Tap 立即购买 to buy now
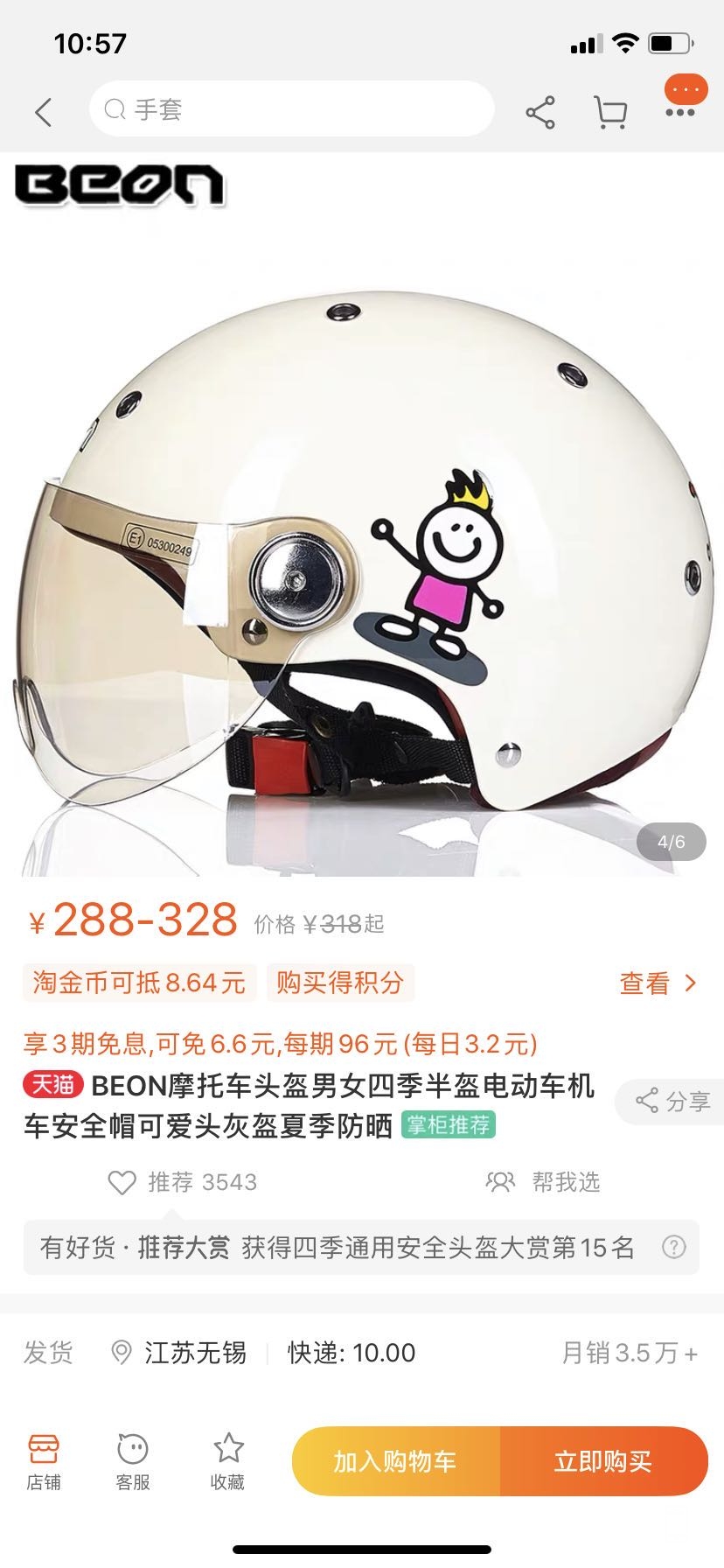Image resolution: width=724 pixels, height=1568 pixels. pyautogui.click(x=603, y=1461)
